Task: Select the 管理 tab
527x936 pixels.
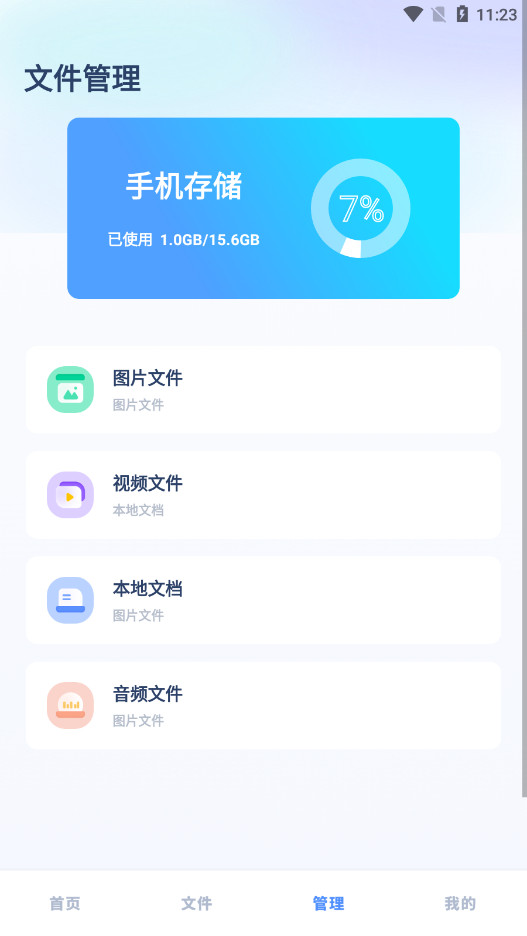Action: coord(329,903)
